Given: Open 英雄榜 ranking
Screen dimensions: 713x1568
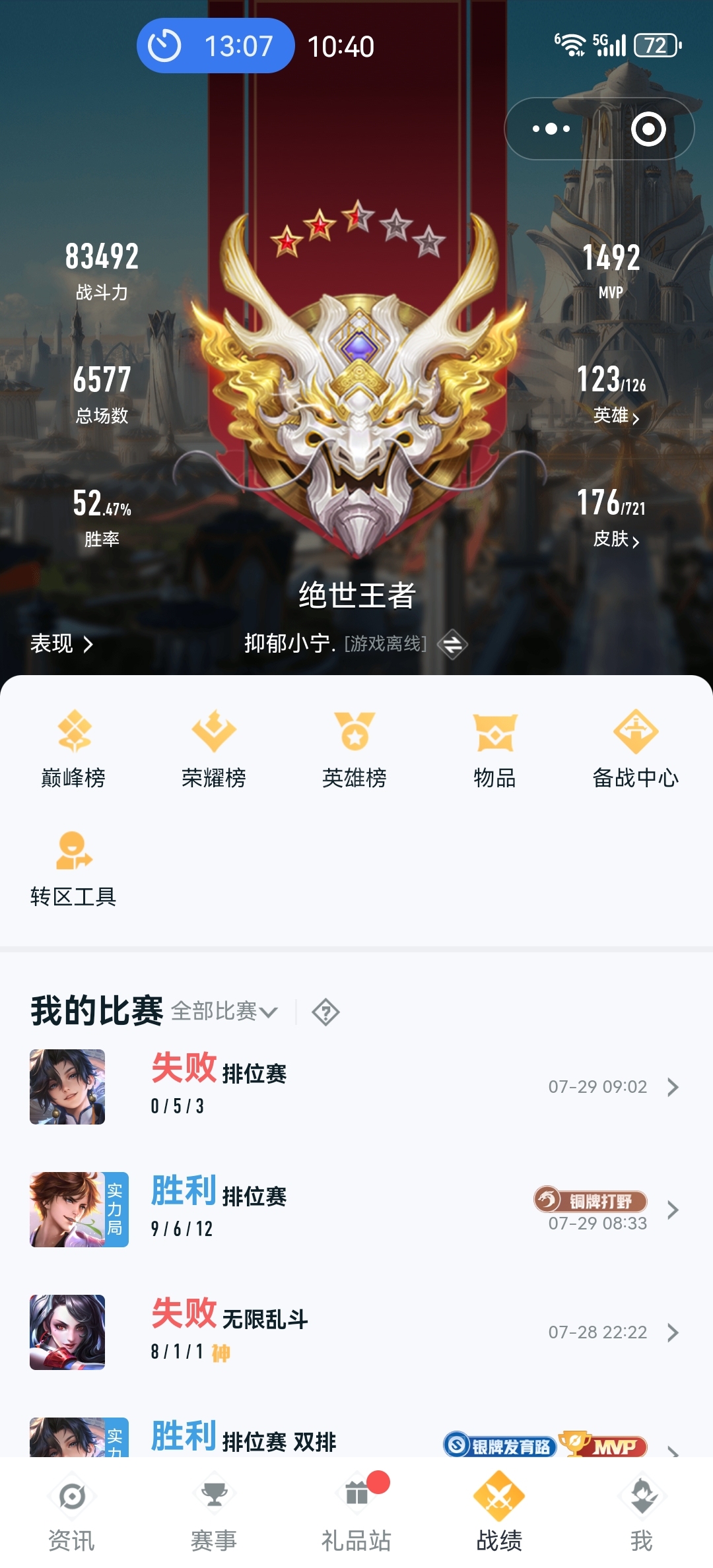Looking at the screenshot, I should click(x=355, y=749).
